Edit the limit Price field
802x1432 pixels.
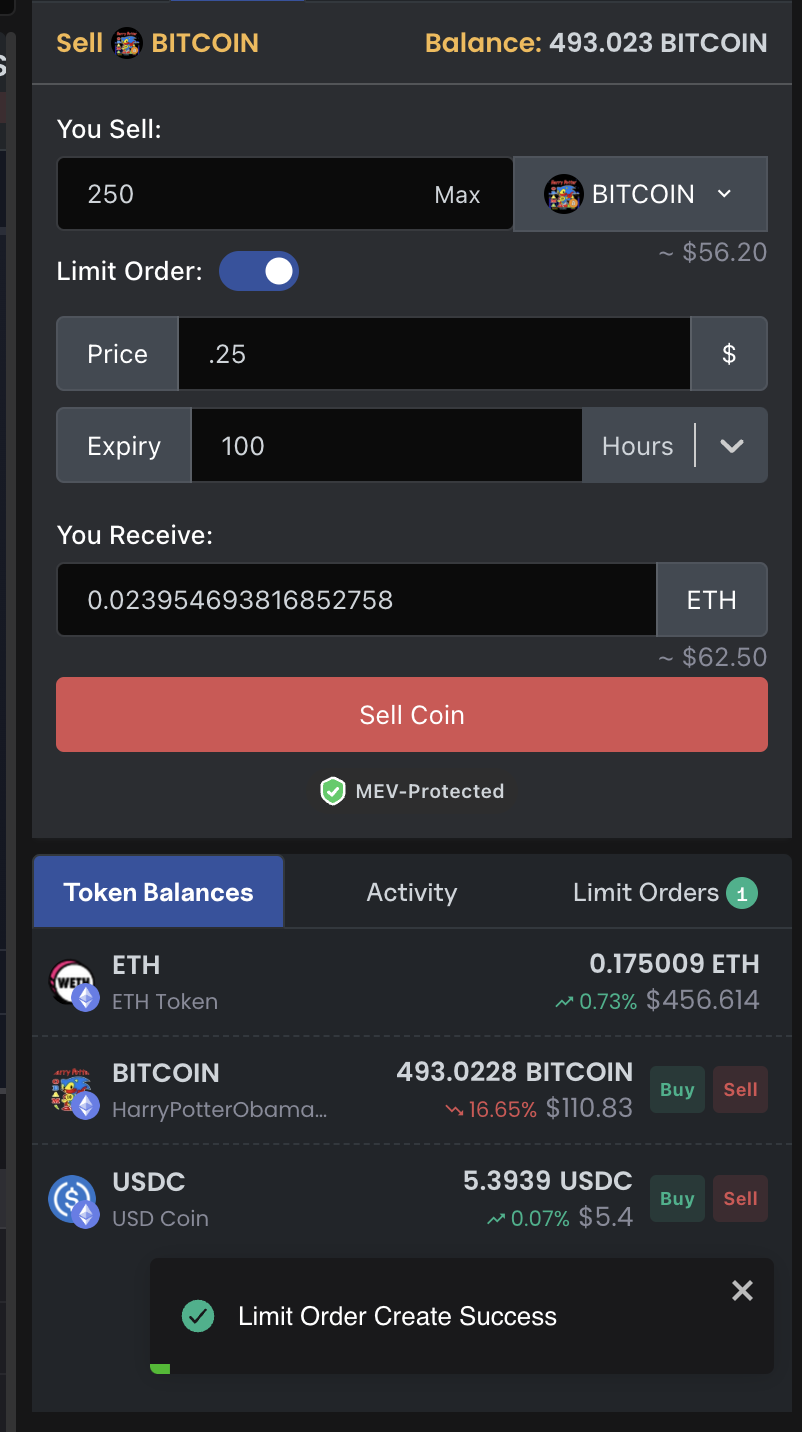pyautogui.click(x=433, y=354)
